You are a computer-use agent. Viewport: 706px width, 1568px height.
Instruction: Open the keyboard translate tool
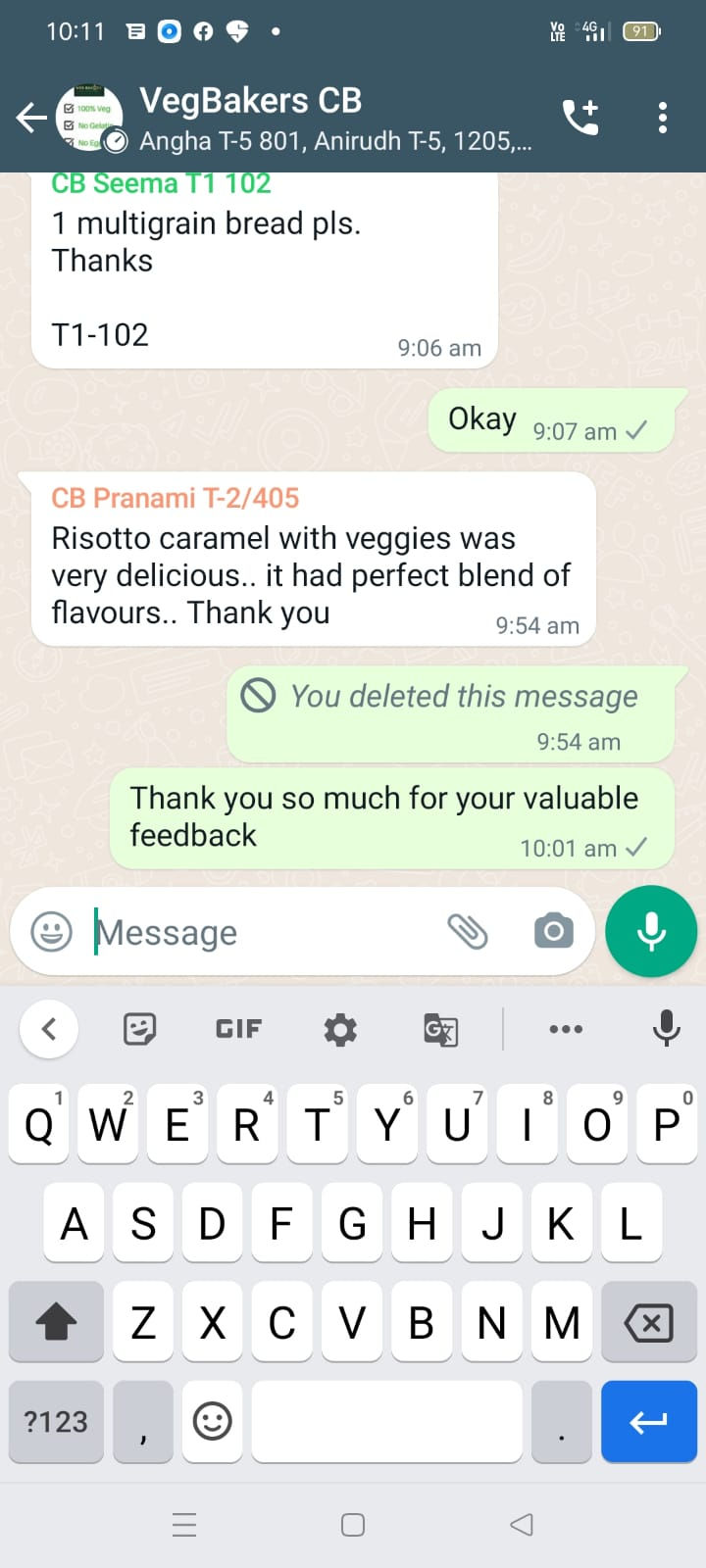[440, 1030]
